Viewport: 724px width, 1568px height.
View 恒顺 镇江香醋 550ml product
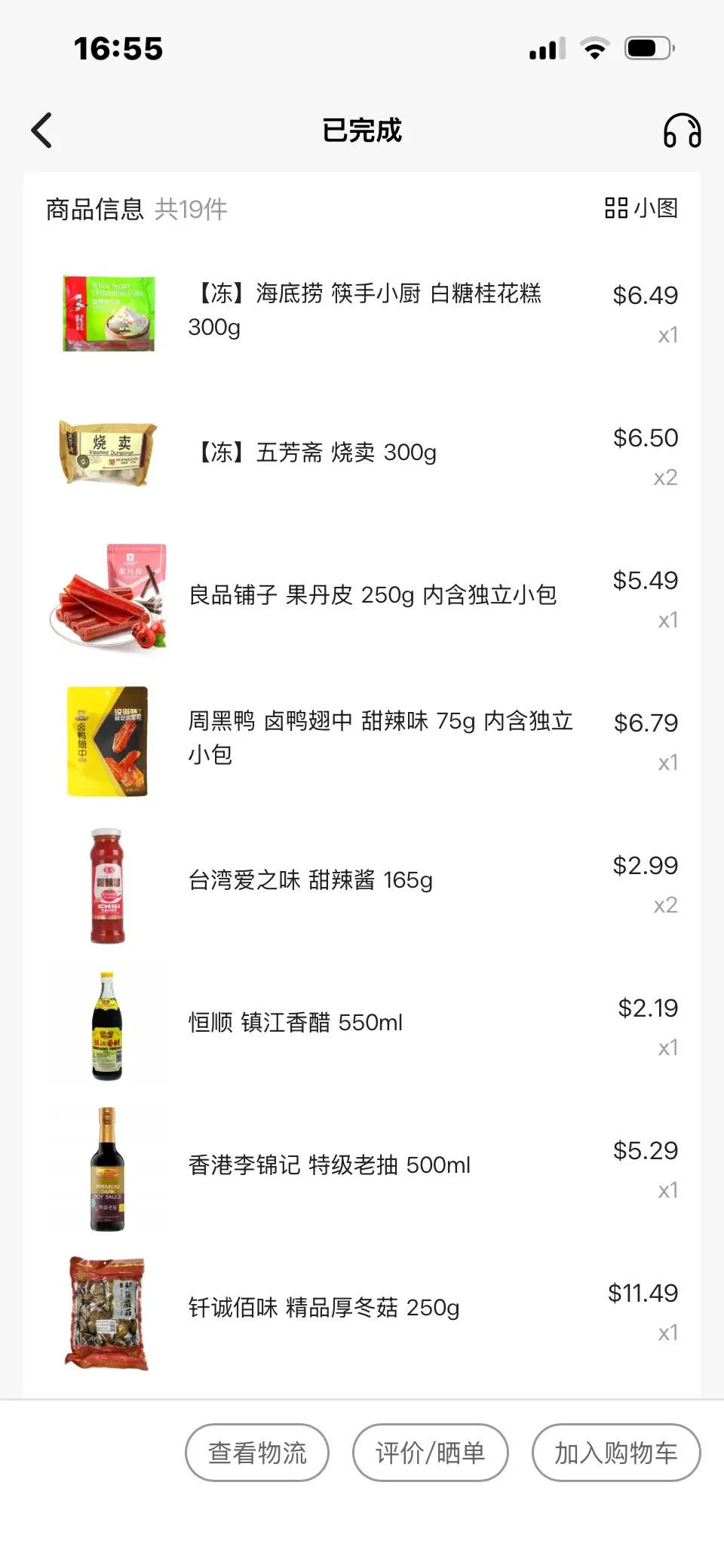296,1023
